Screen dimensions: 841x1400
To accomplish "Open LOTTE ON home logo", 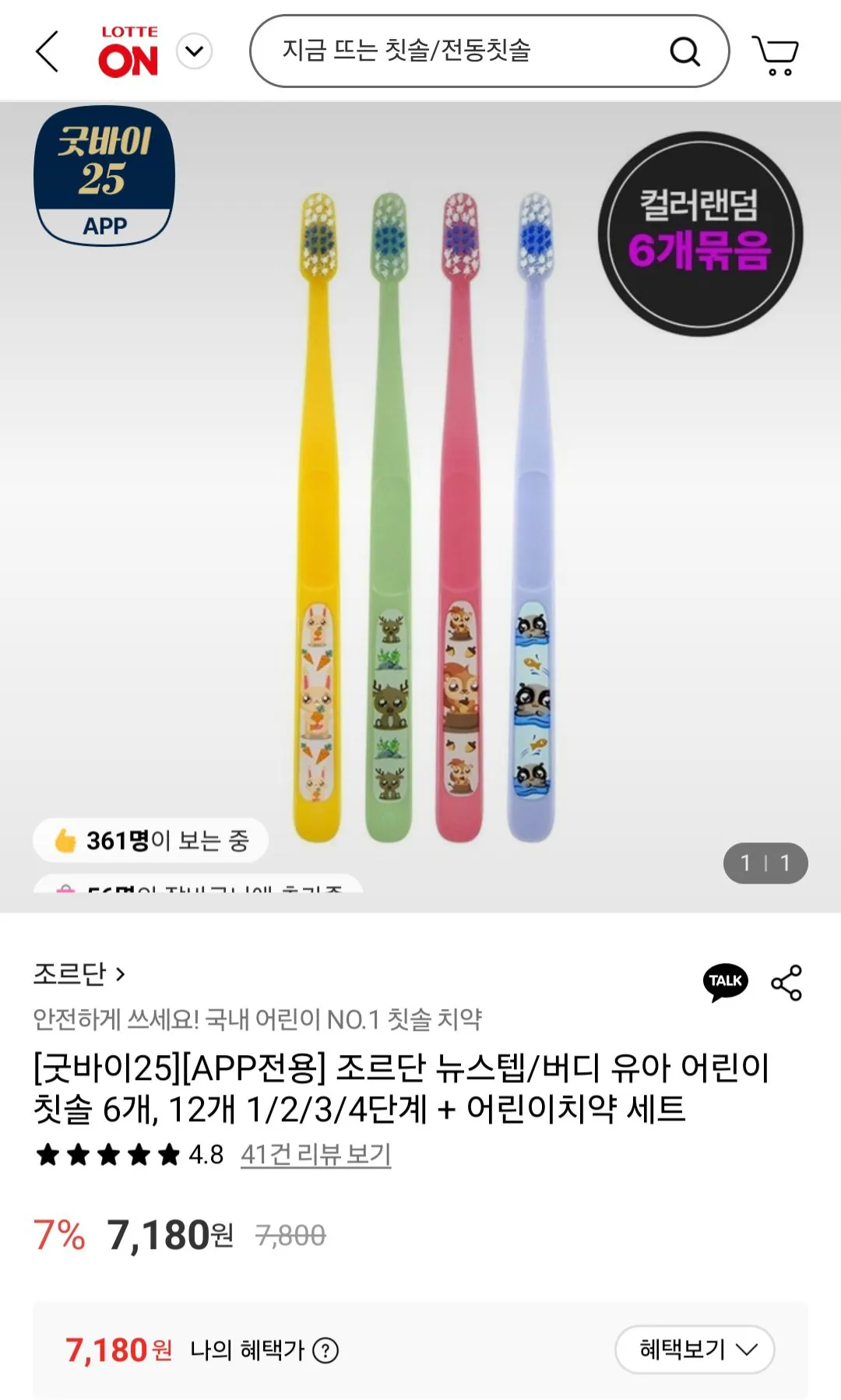I will (128, 48).
